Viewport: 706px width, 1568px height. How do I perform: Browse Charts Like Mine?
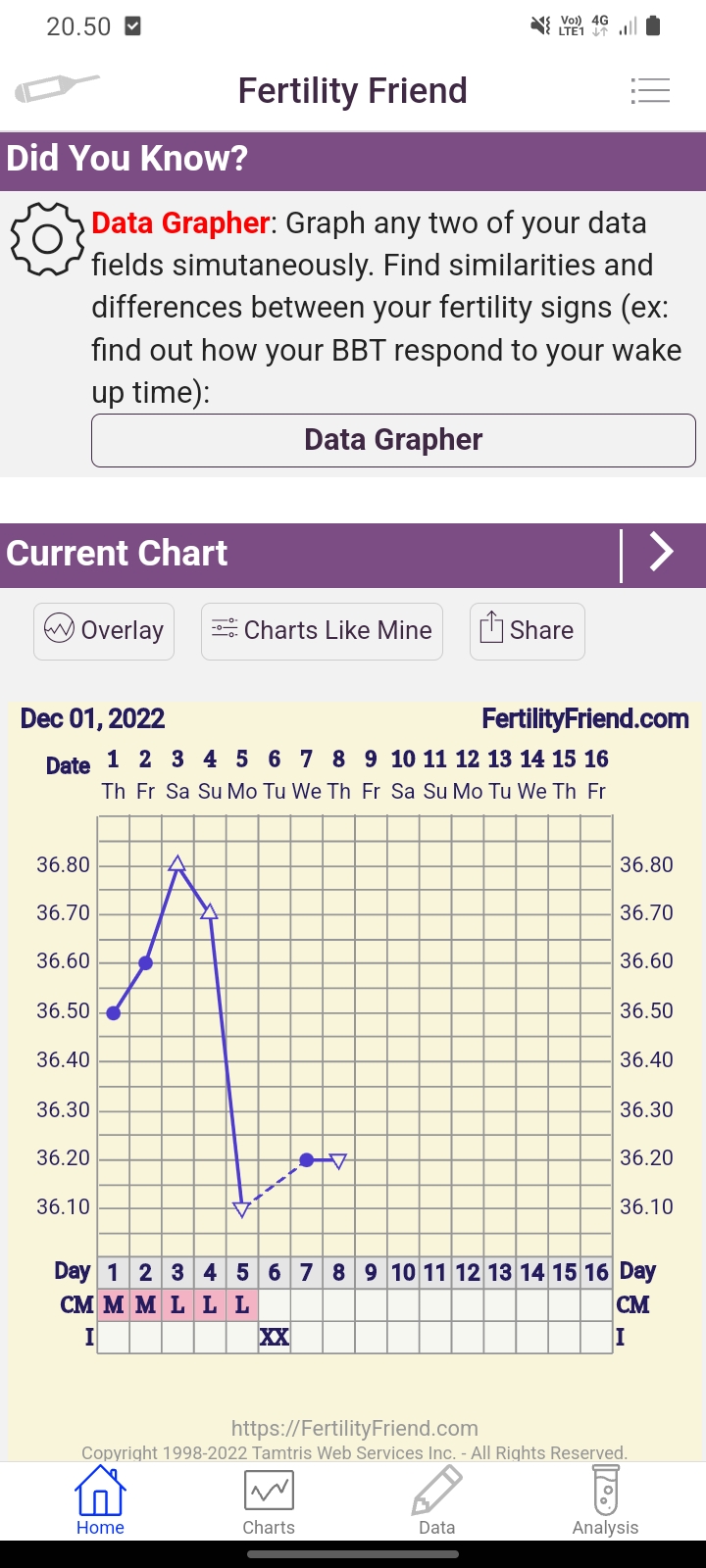[322, 630]
